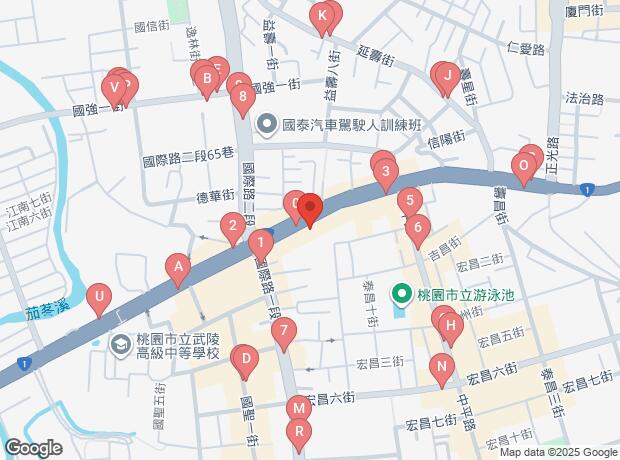Open the 桃園市立游泳池 place marker
The height and width of the screenshot is (460, 620).
click(x=401, y=294)
